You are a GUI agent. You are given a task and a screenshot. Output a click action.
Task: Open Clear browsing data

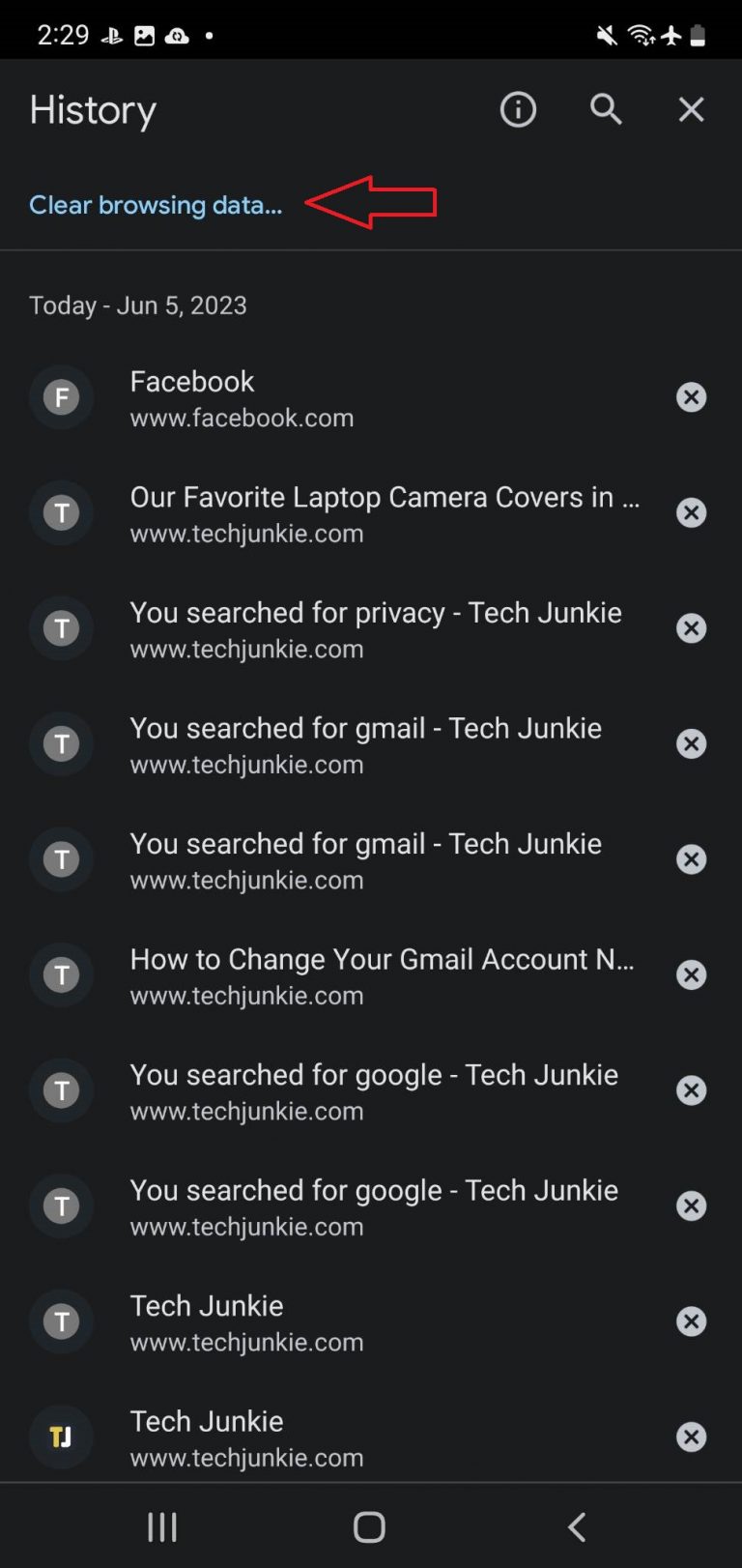tap(155, 205)
